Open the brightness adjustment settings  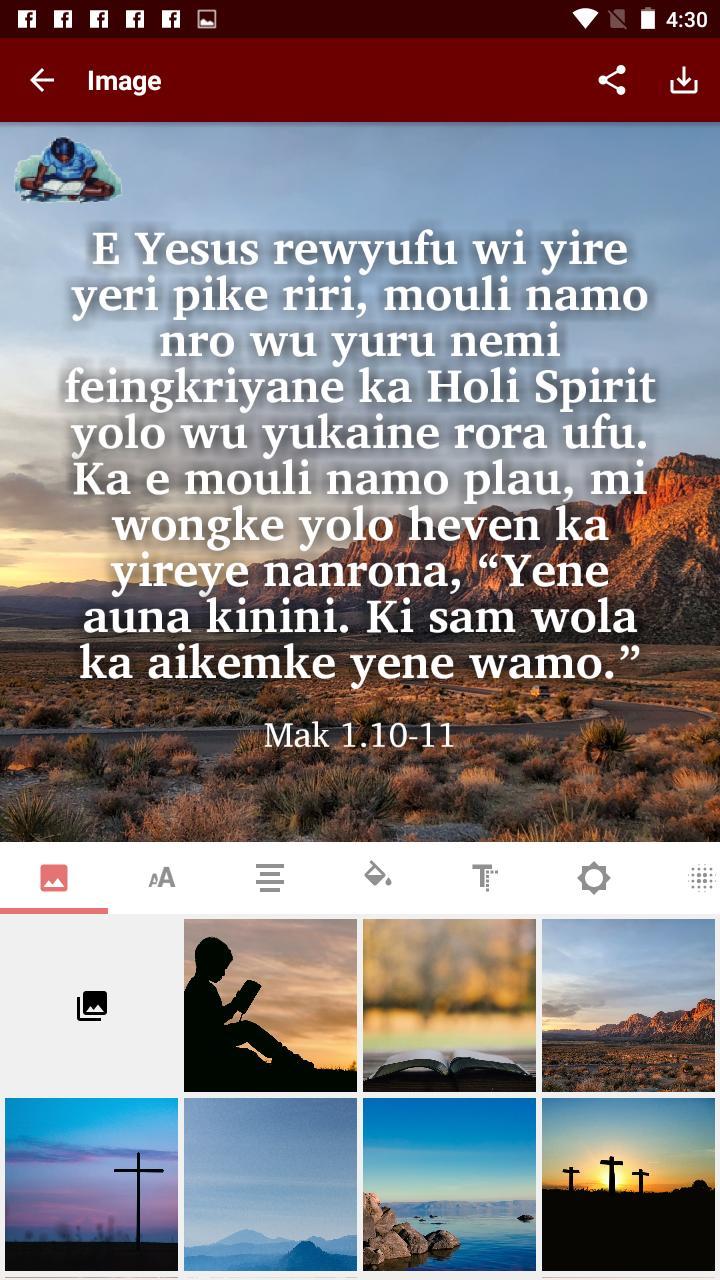(x=594, y=877)
